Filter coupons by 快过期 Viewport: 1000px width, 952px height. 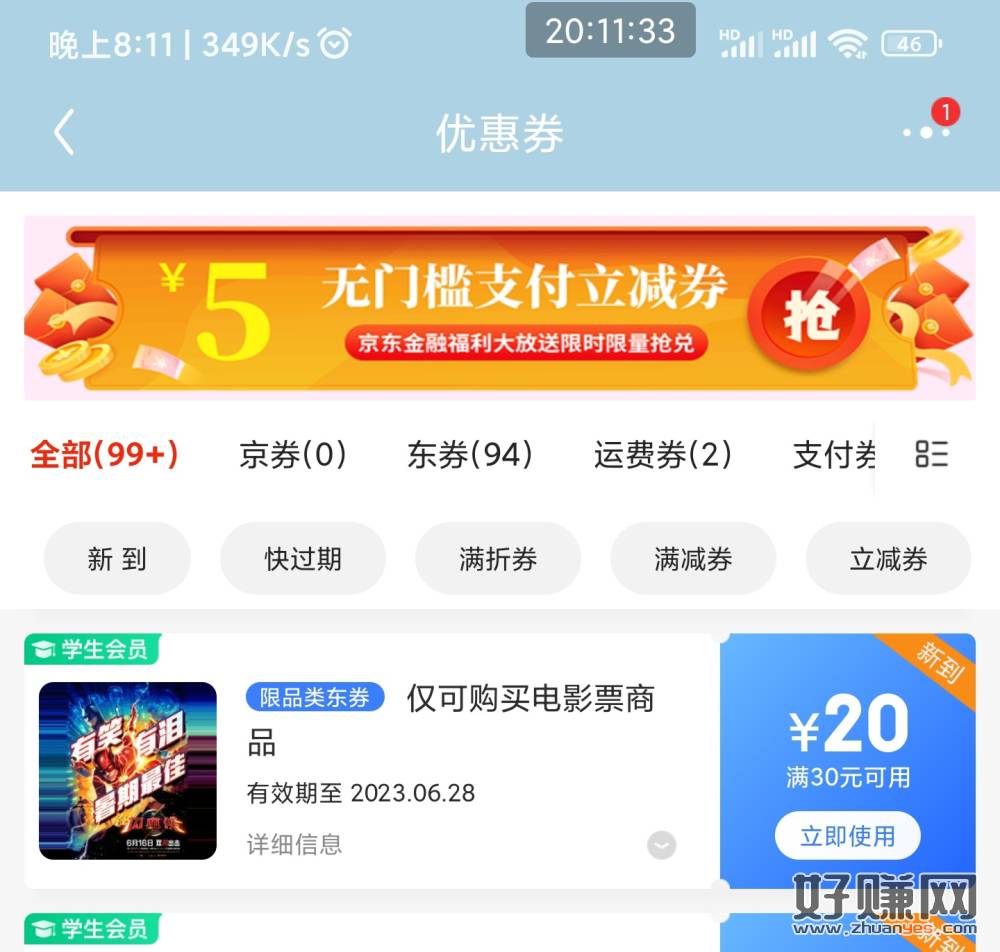(x=303, y=559)
